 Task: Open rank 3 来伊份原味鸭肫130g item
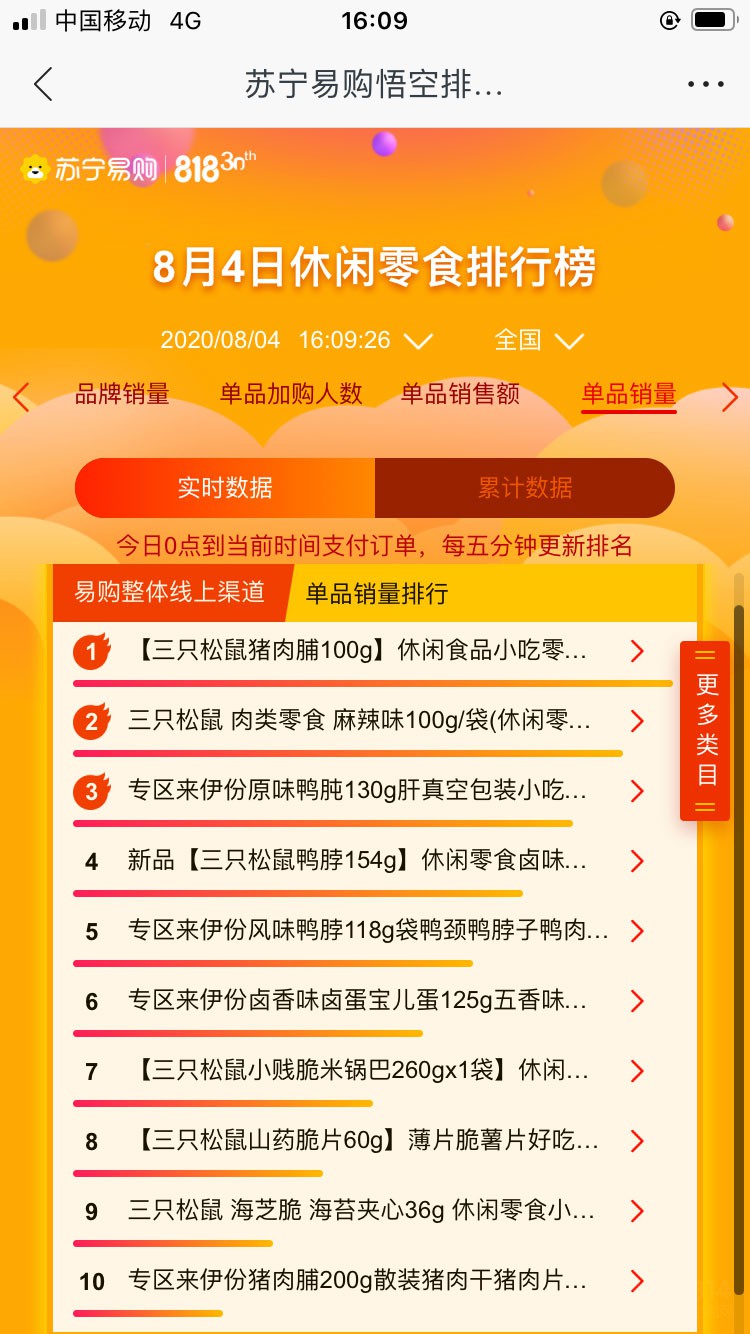click(x=360, y=792)
